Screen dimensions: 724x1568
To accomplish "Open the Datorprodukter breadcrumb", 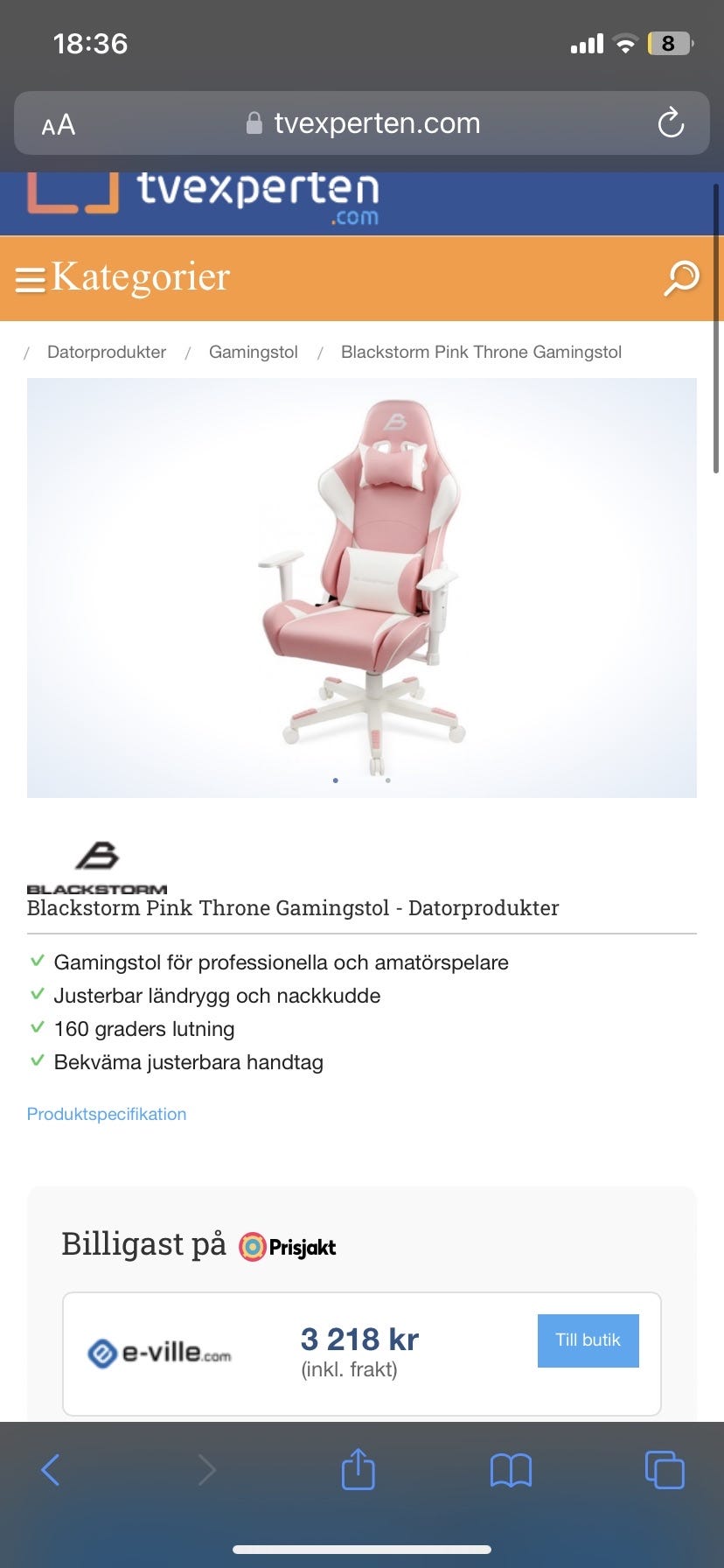I will point(107,352).
